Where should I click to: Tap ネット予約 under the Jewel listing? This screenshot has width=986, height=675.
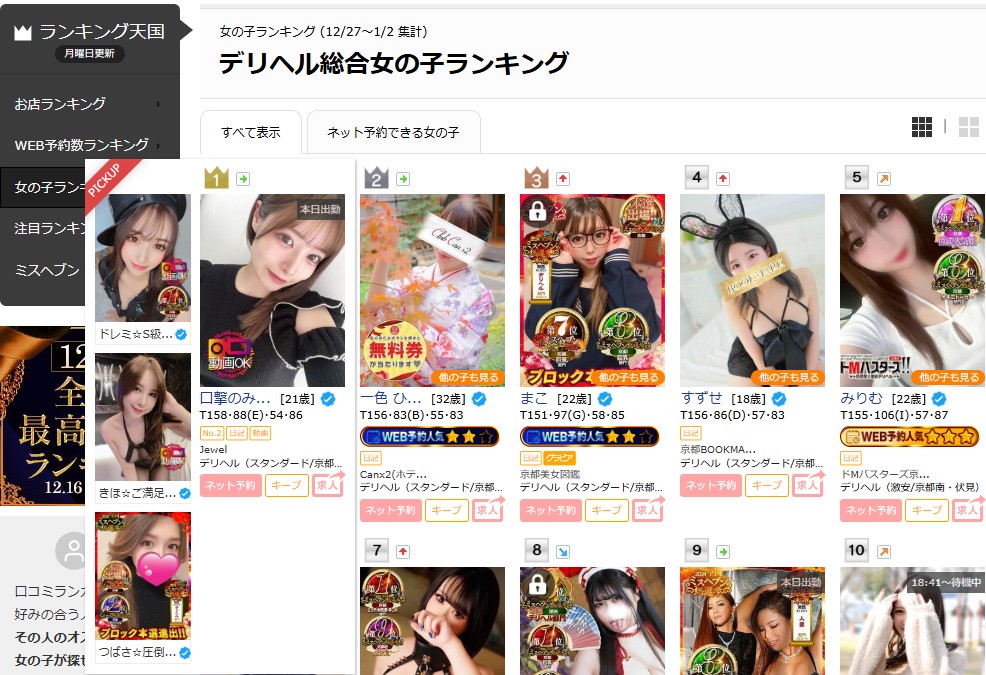point(231,485)
